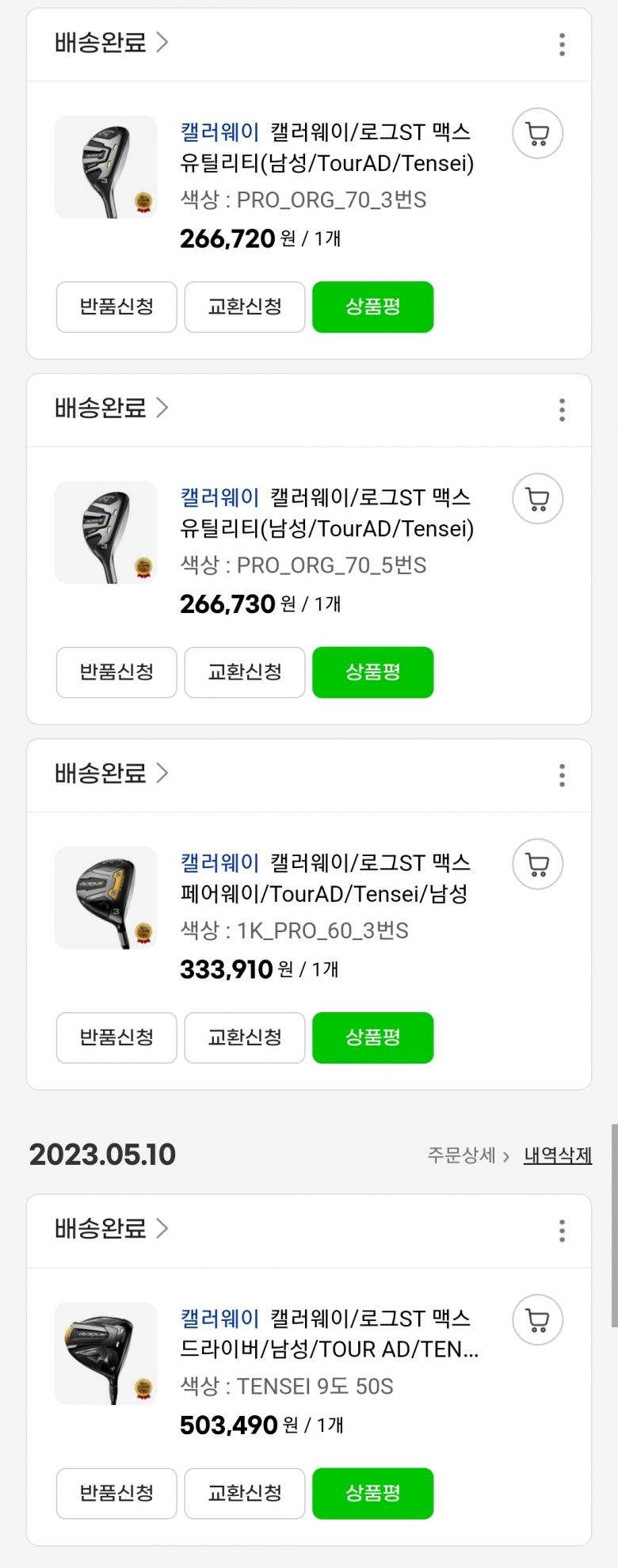Open overflow menu for TENSEI 9도 driver
Screen dimensions: 618x1568
[x=562, y=1231]
